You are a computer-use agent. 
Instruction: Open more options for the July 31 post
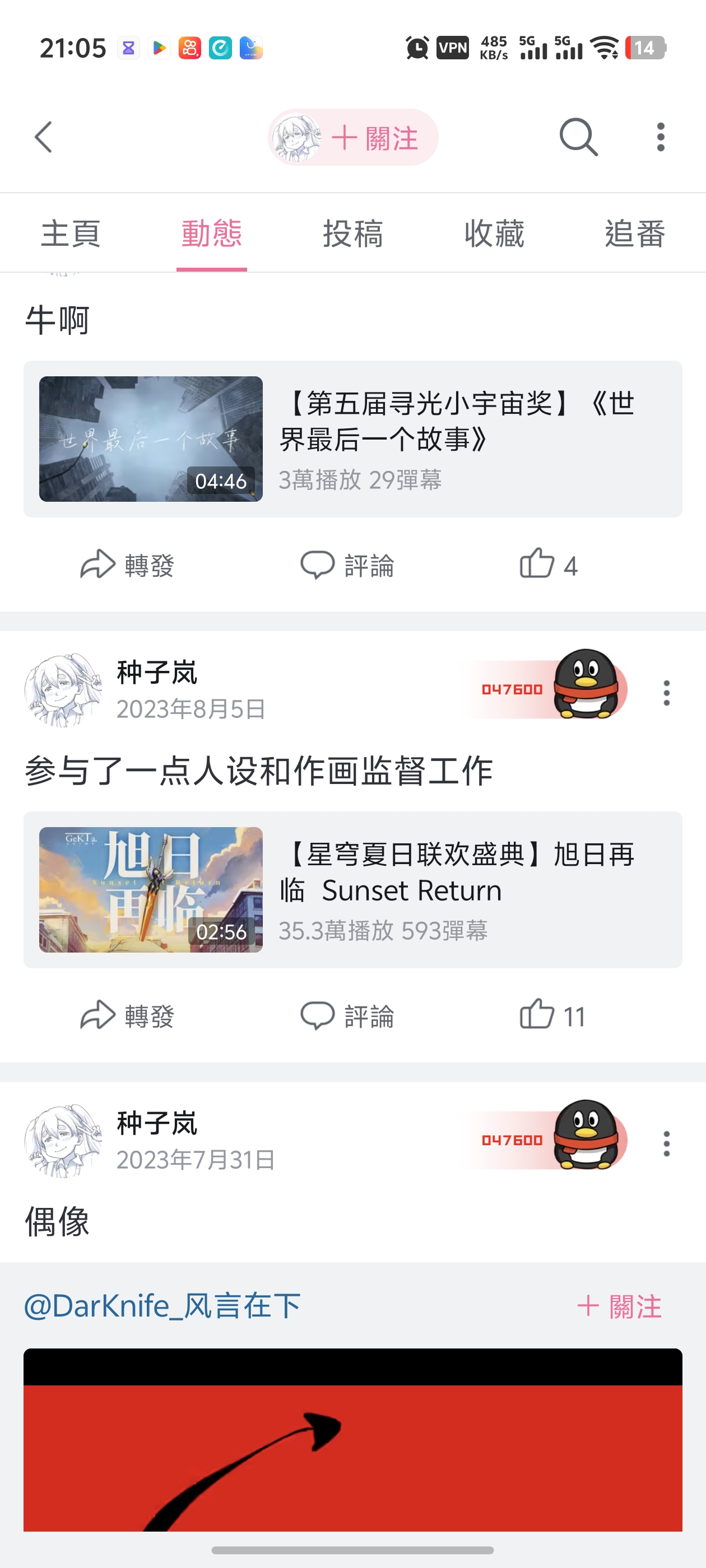pyautogui.click(x=666, y=1143)
